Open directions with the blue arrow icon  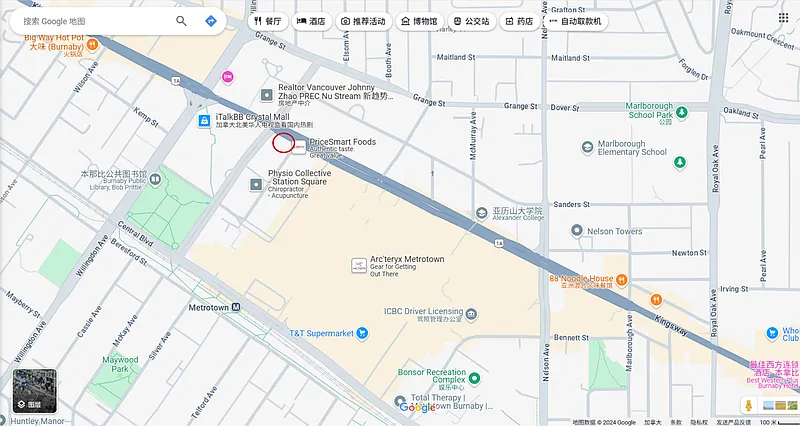(x=210, y=21)
